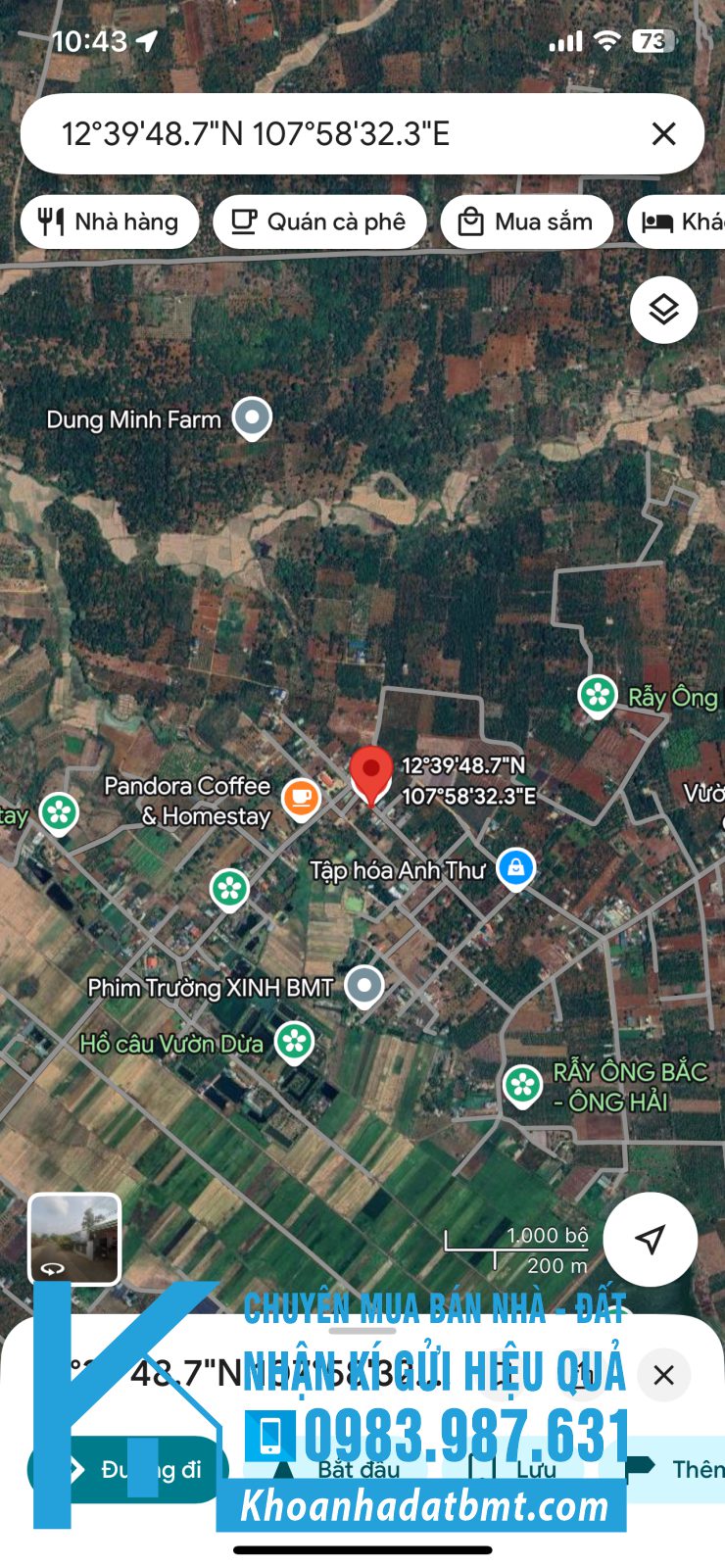Open the Dung Minh Farm marker
This screenshot has height=1568, width=725.
pos(252,418)
